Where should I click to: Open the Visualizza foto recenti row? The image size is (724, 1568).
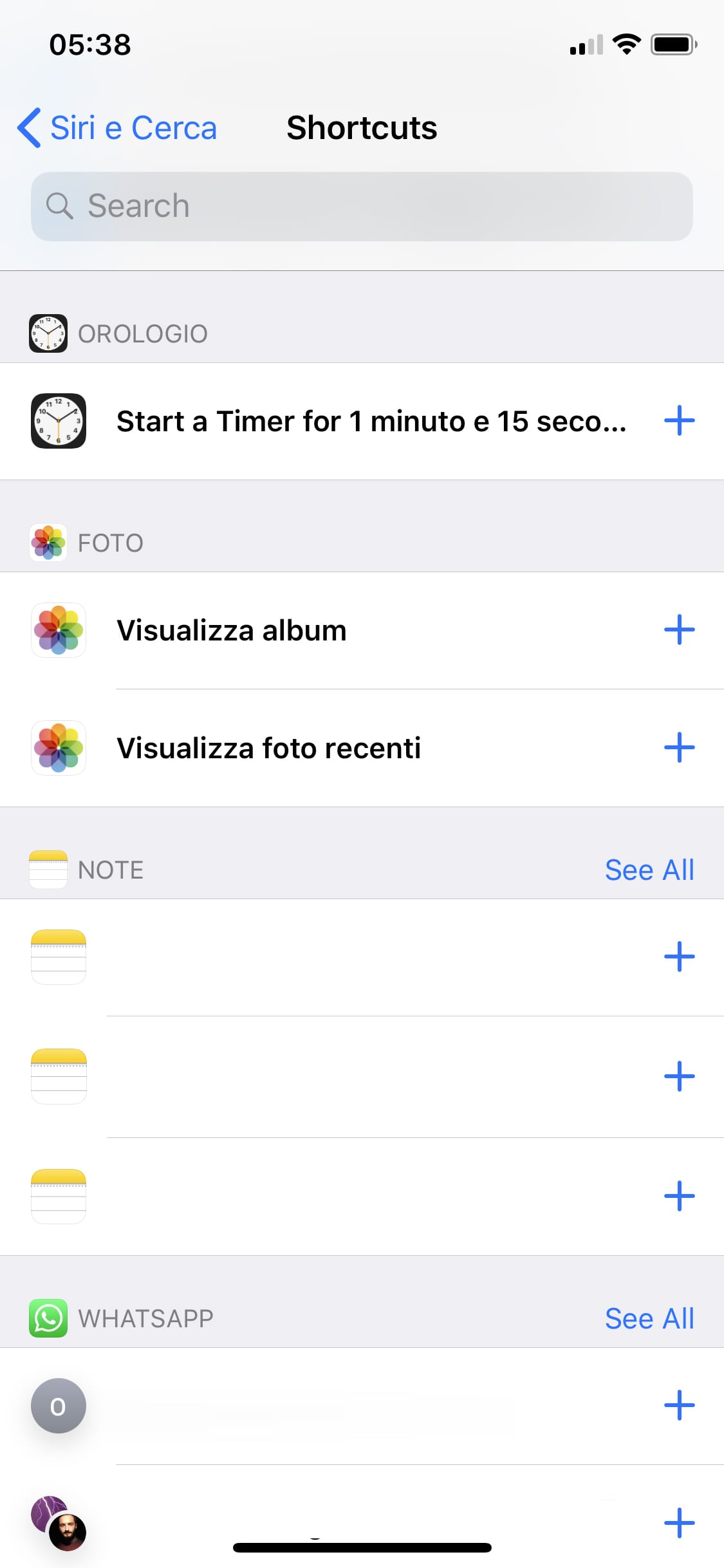click(x=362, y=748)
